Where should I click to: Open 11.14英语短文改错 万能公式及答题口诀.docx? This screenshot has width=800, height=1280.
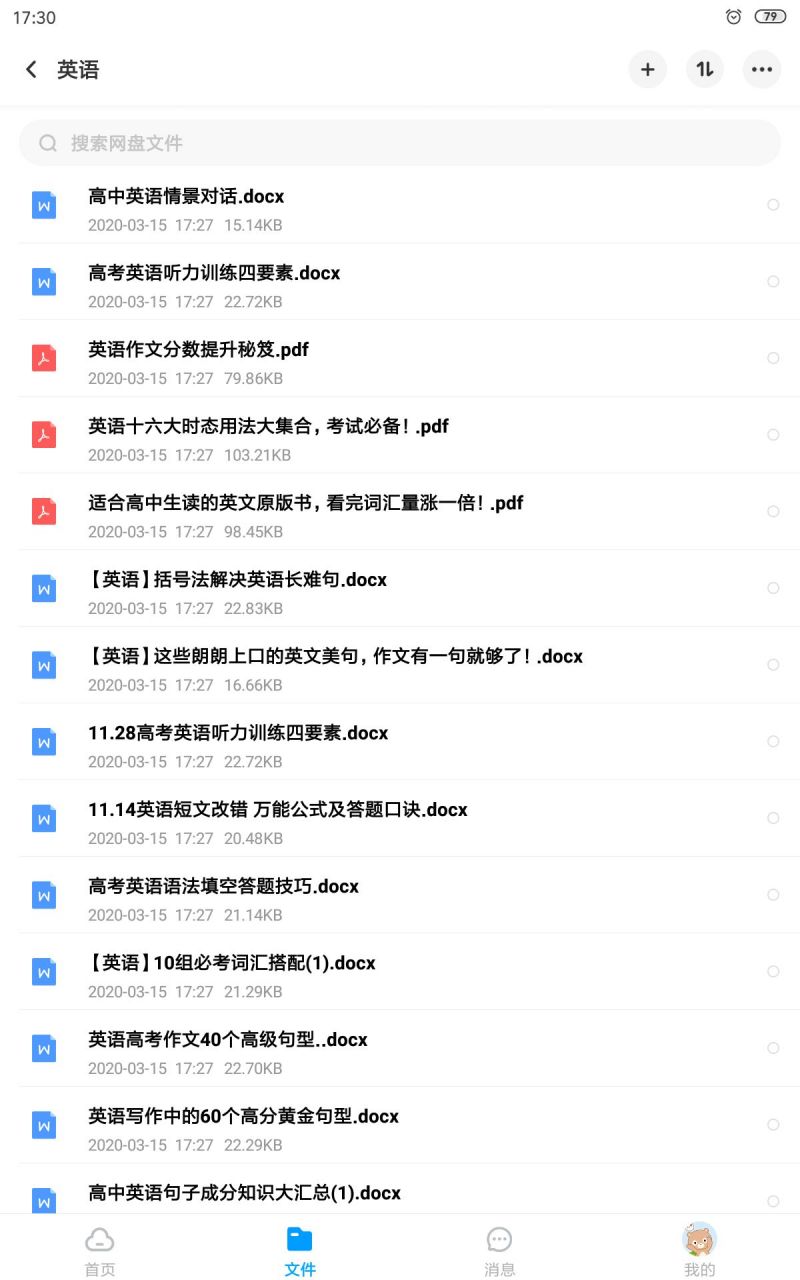[400, 822]
